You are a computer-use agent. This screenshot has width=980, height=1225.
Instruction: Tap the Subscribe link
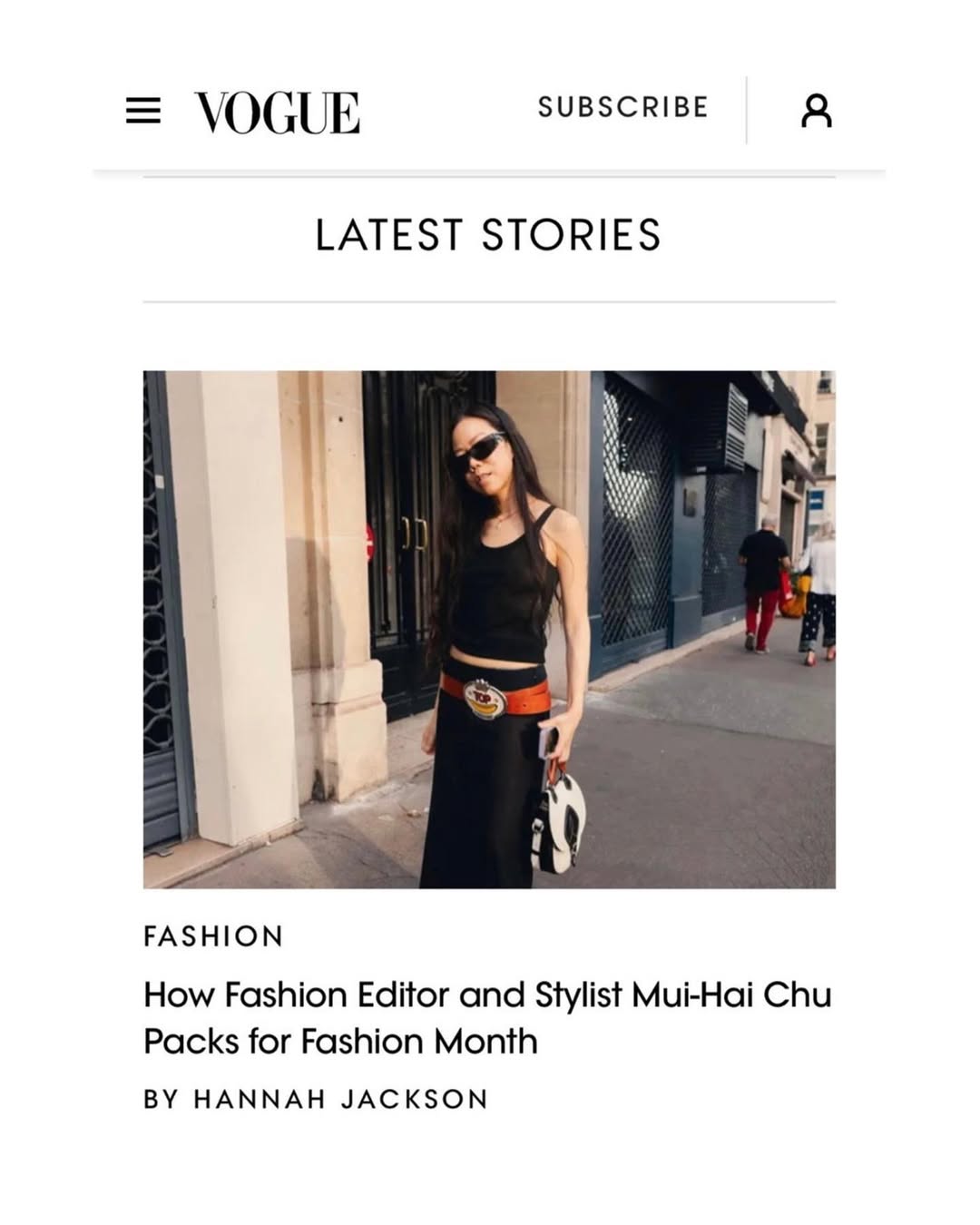click(622, 107)
